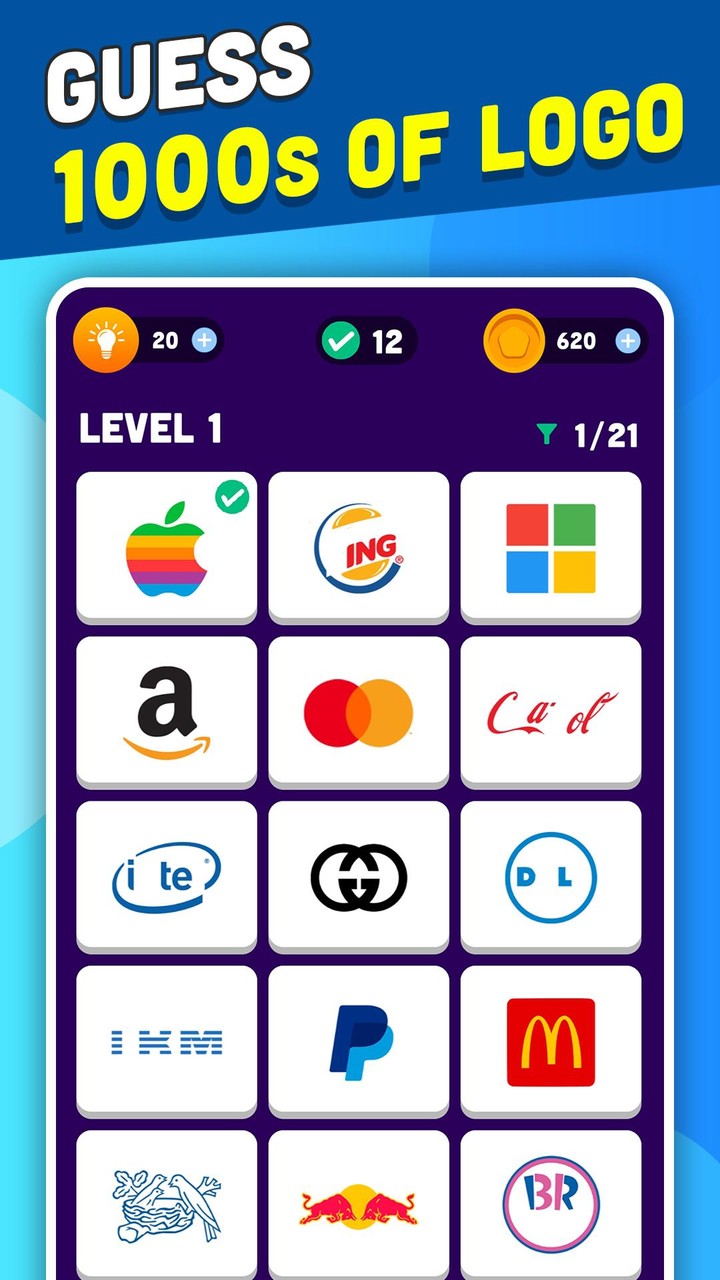Click the plus button beside the coin balance
The width and height of the screenshot is (720, 1280).
[x=628, y=341]
